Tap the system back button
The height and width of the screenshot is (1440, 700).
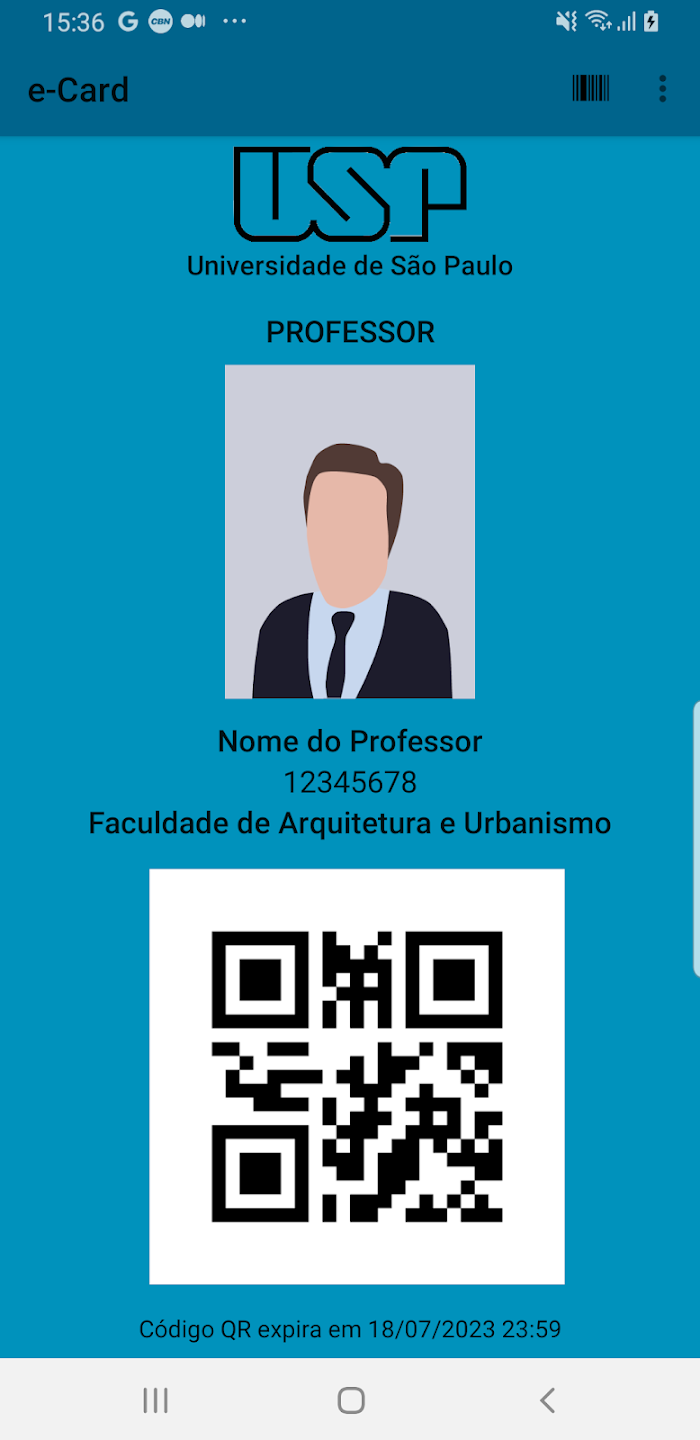point(546,1400)
